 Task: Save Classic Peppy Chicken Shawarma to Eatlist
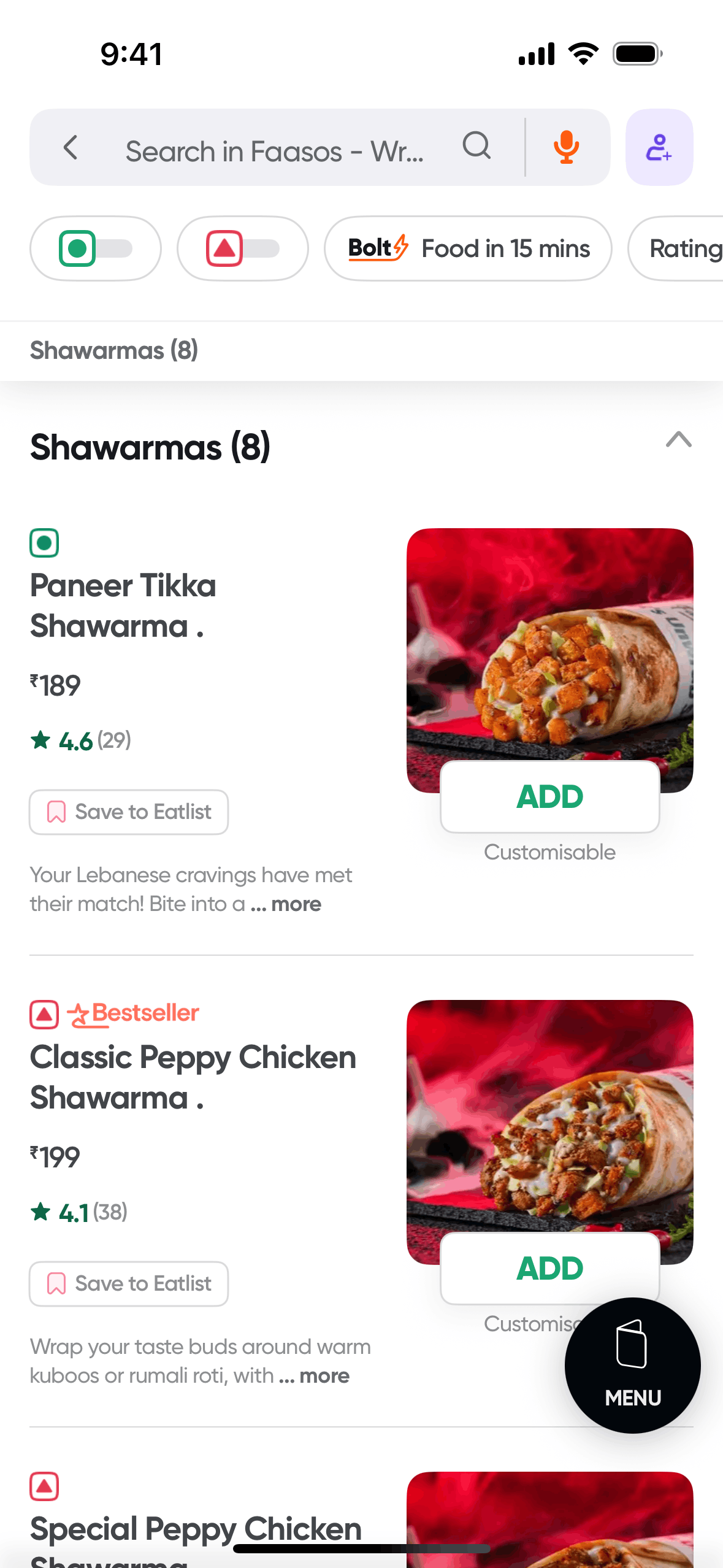pyautogui.click(x=129, y=1284)
